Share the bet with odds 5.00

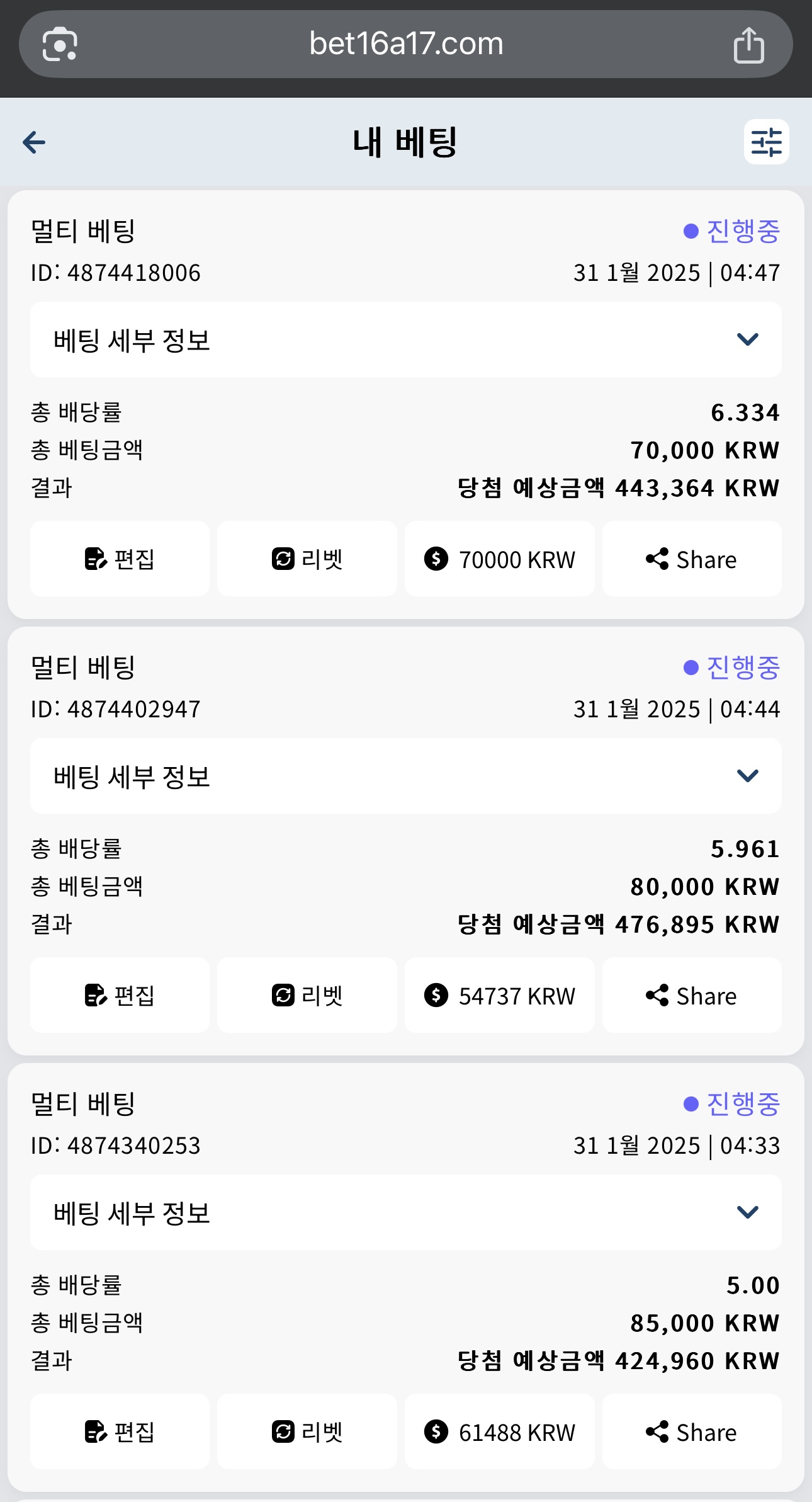692,1431
